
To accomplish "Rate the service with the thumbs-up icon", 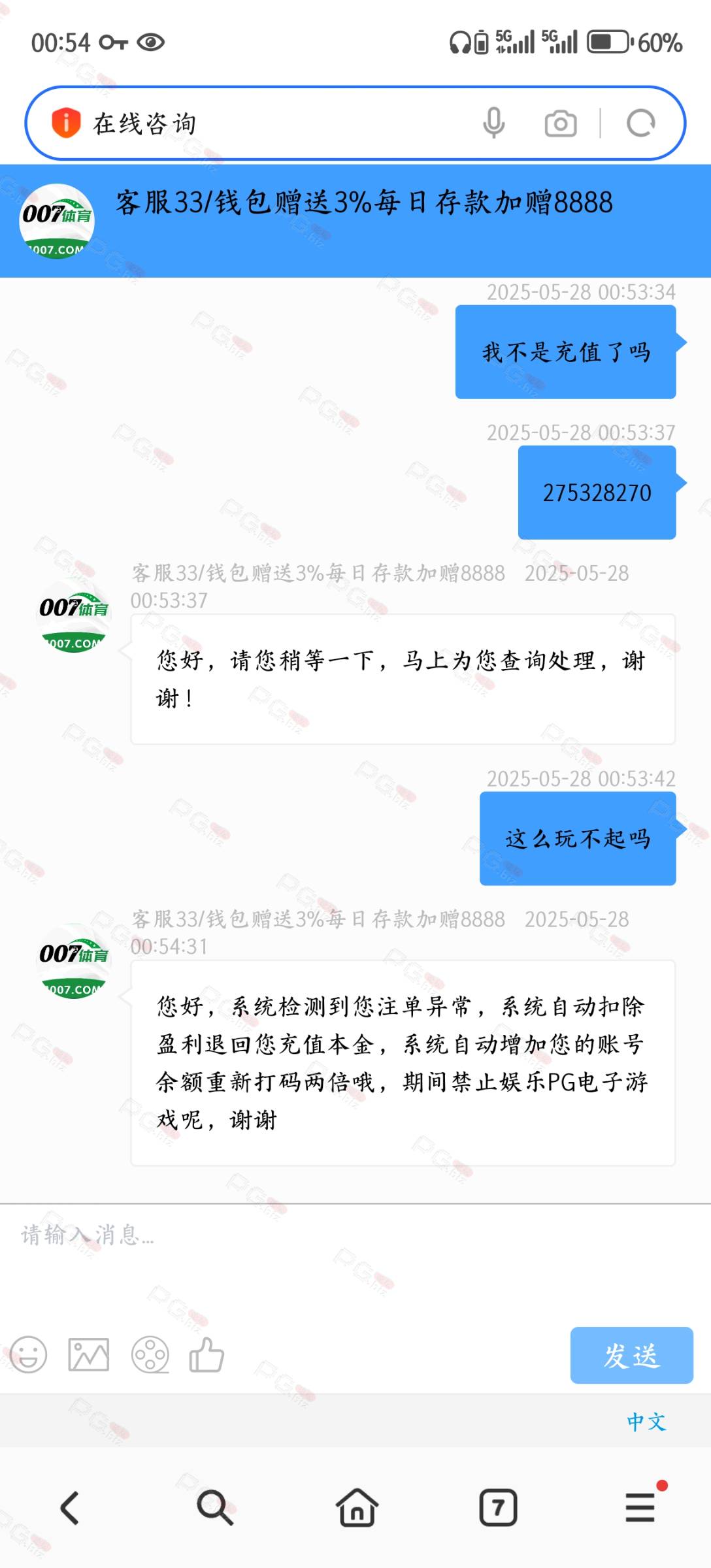I will tap(207, 1354).
